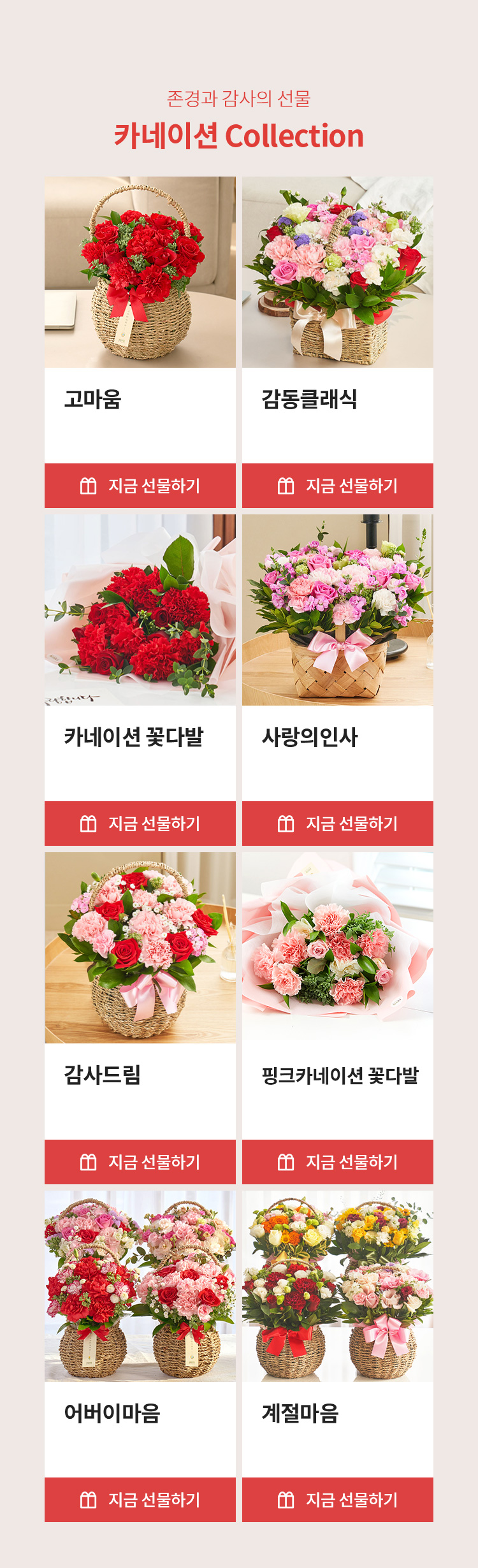Open the 어버이마음 basket set card

pyautogui.click(x=140, y=1286)
